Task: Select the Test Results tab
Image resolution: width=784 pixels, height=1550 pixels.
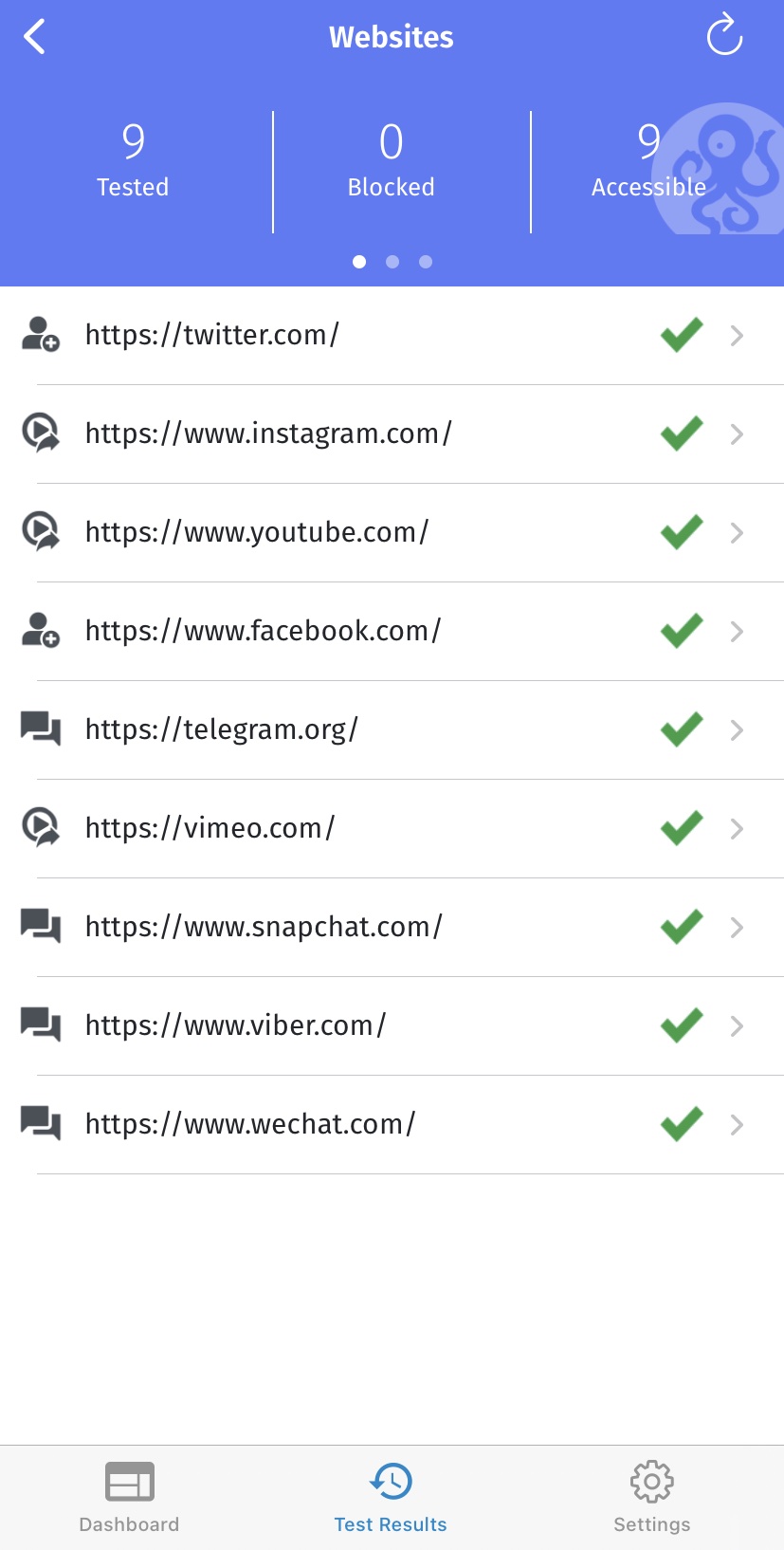Action: [x=391, y=1498]
